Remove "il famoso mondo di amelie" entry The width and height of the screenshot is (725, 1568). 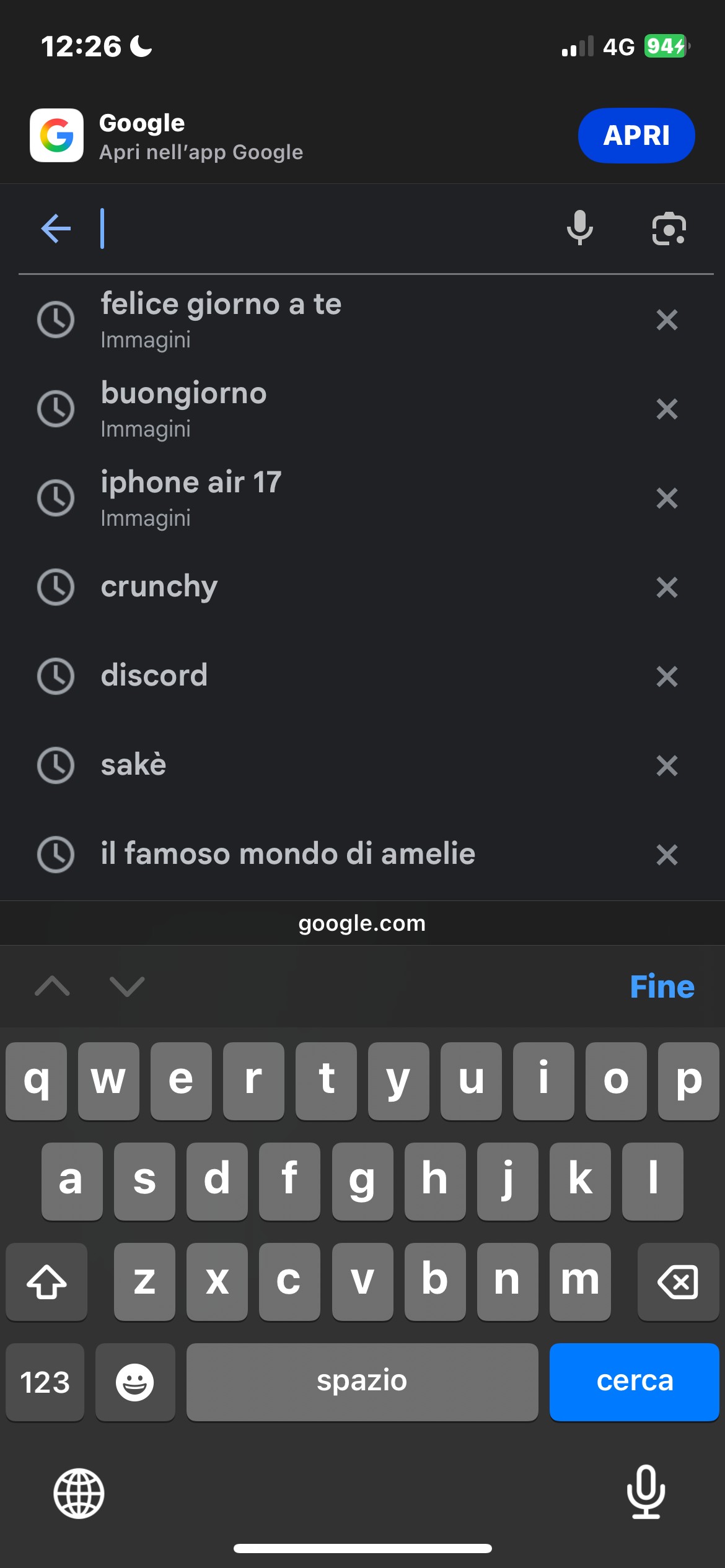click(667, 855)
